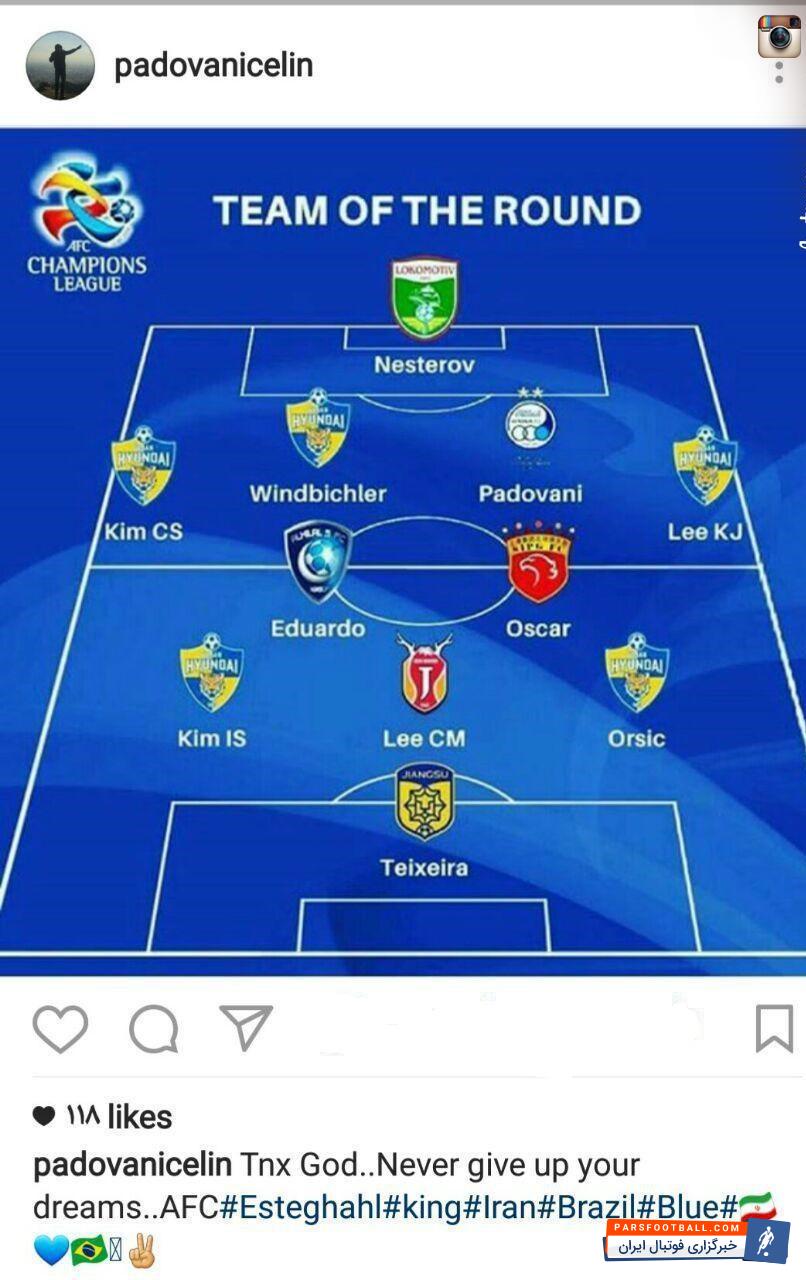Open the Team of the Round image
This screenshot has width=806, height=1280.
403,550
